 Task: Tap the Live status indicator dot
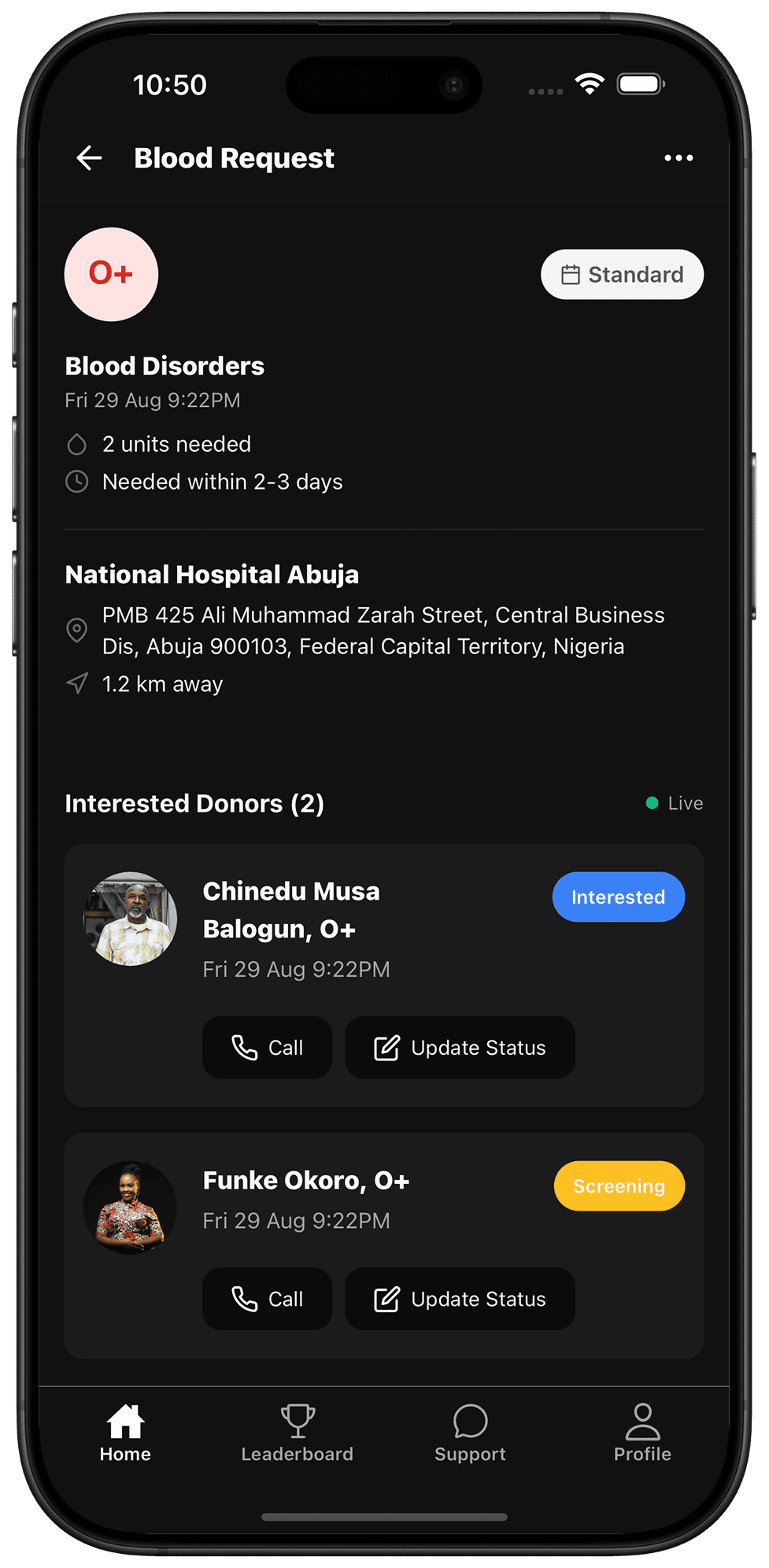click(x=652, y=802)
